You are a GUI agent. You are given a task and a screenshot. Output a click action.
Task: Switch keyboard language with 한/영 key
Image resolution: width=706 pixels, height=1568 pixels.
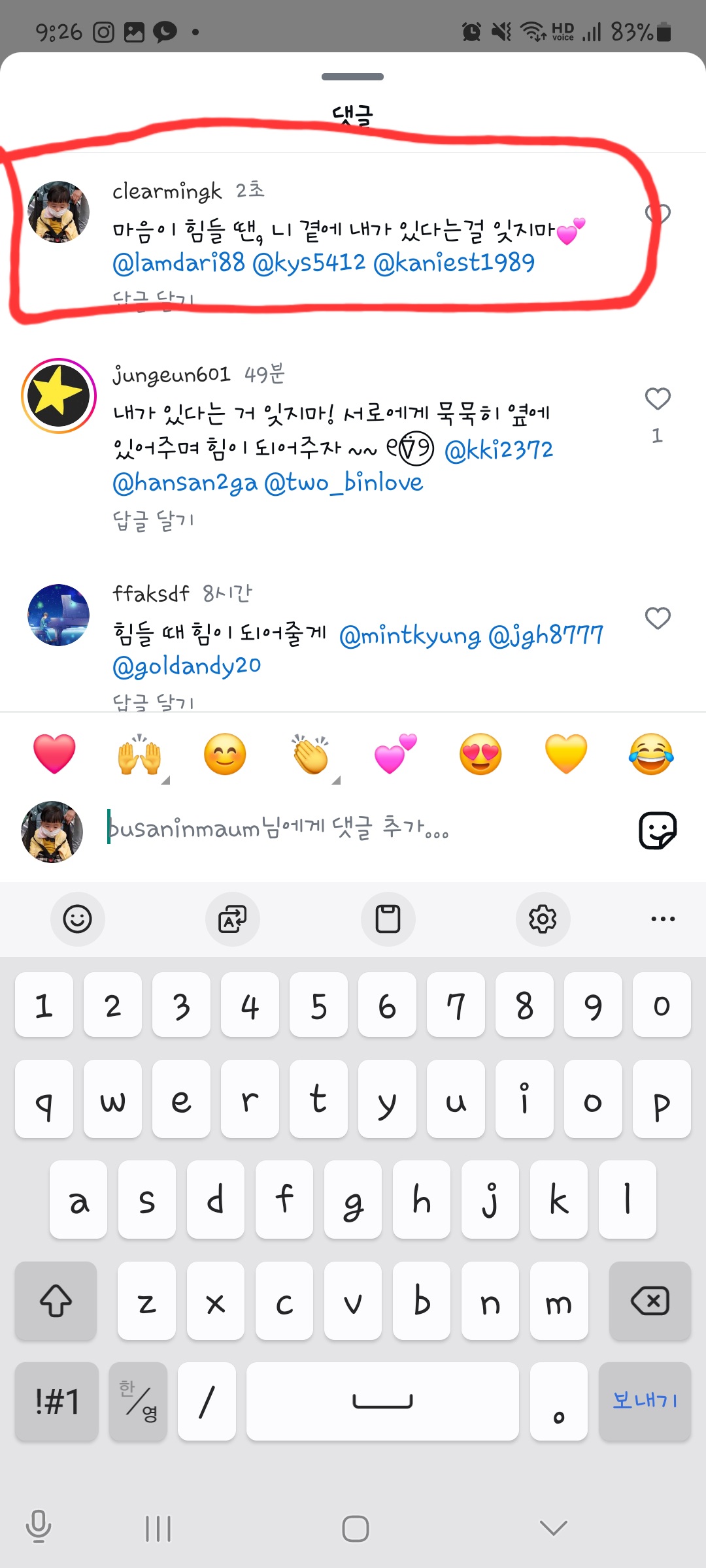pos(139,1400)
